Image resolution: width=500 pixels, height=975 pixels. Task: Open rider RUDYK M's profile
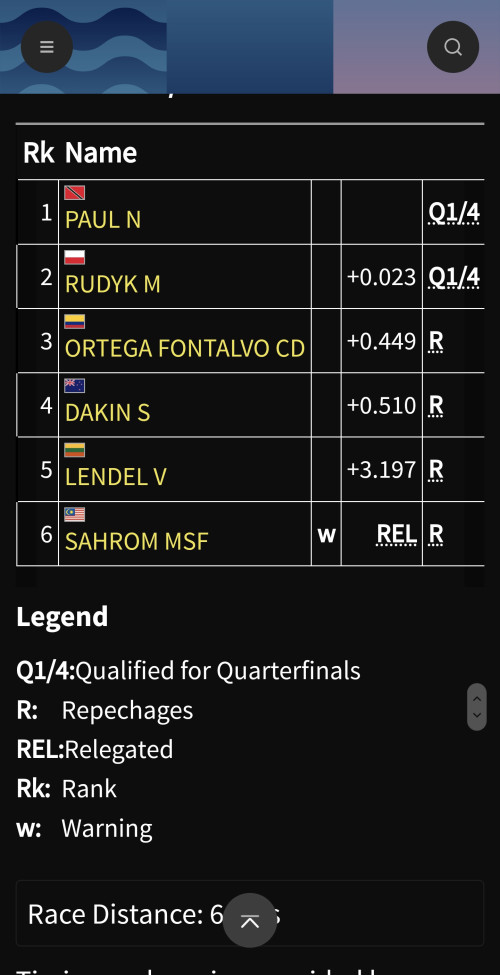tap(113, 284)
